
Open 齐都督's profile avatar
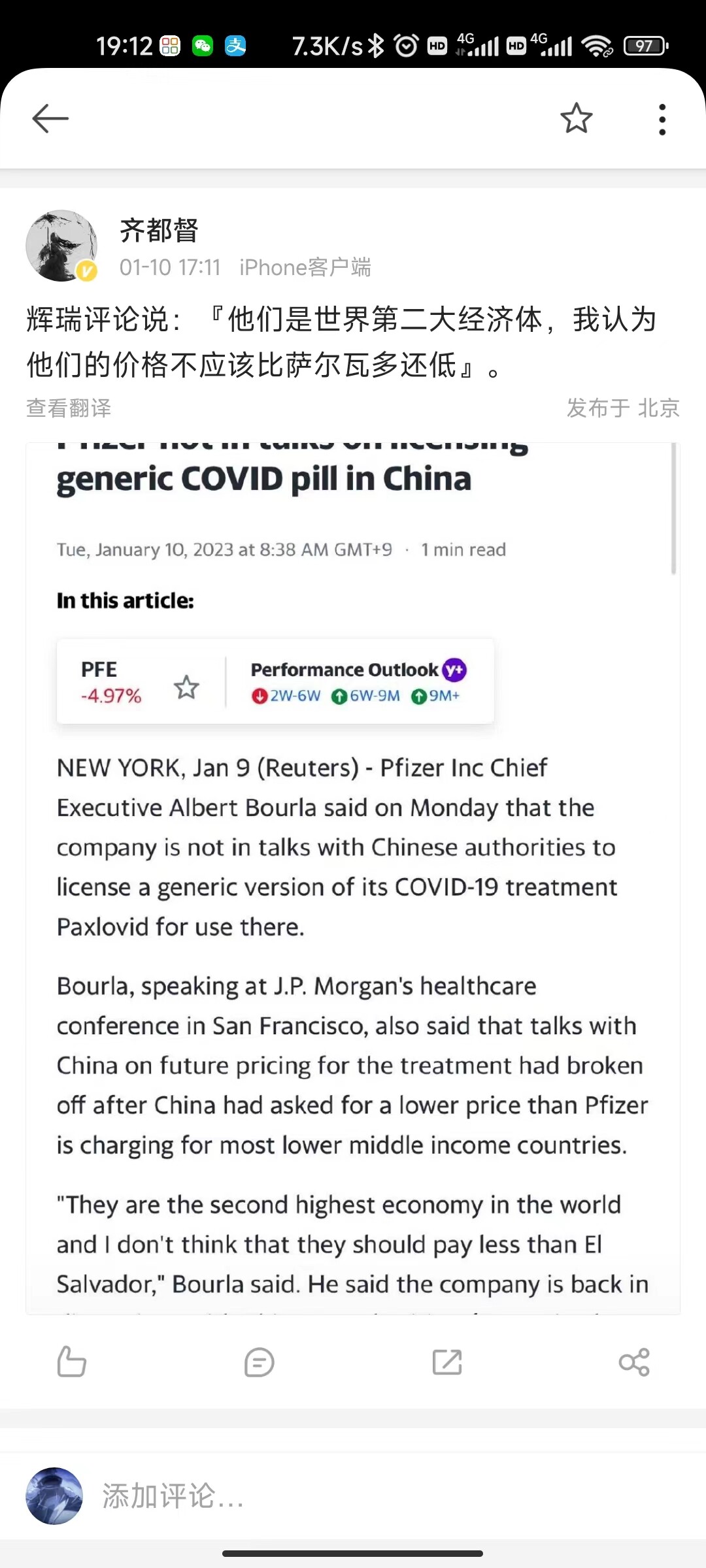tap(61, 246)
